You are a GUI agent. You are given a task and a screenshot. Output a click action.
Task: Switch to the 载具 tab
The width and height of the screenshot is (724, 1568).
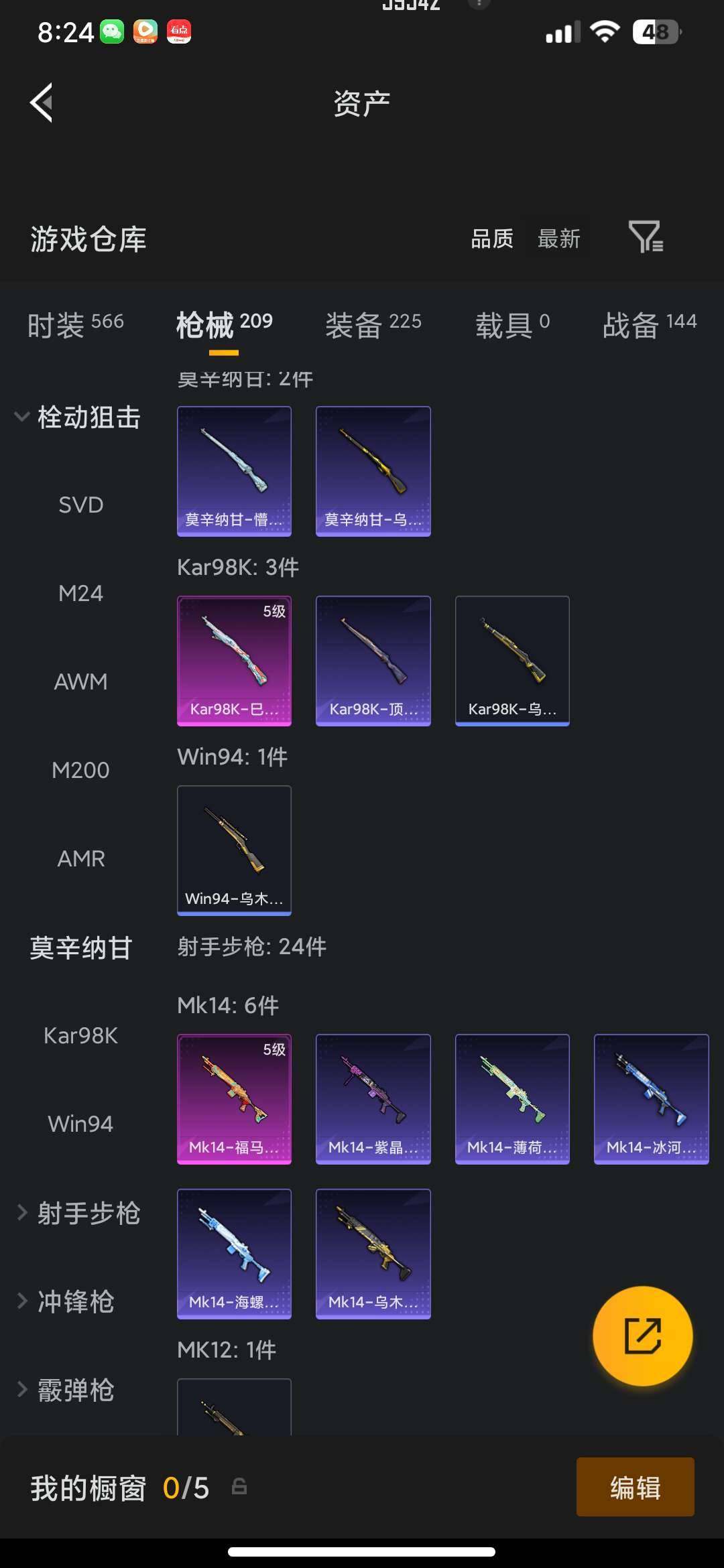[512, 324]
